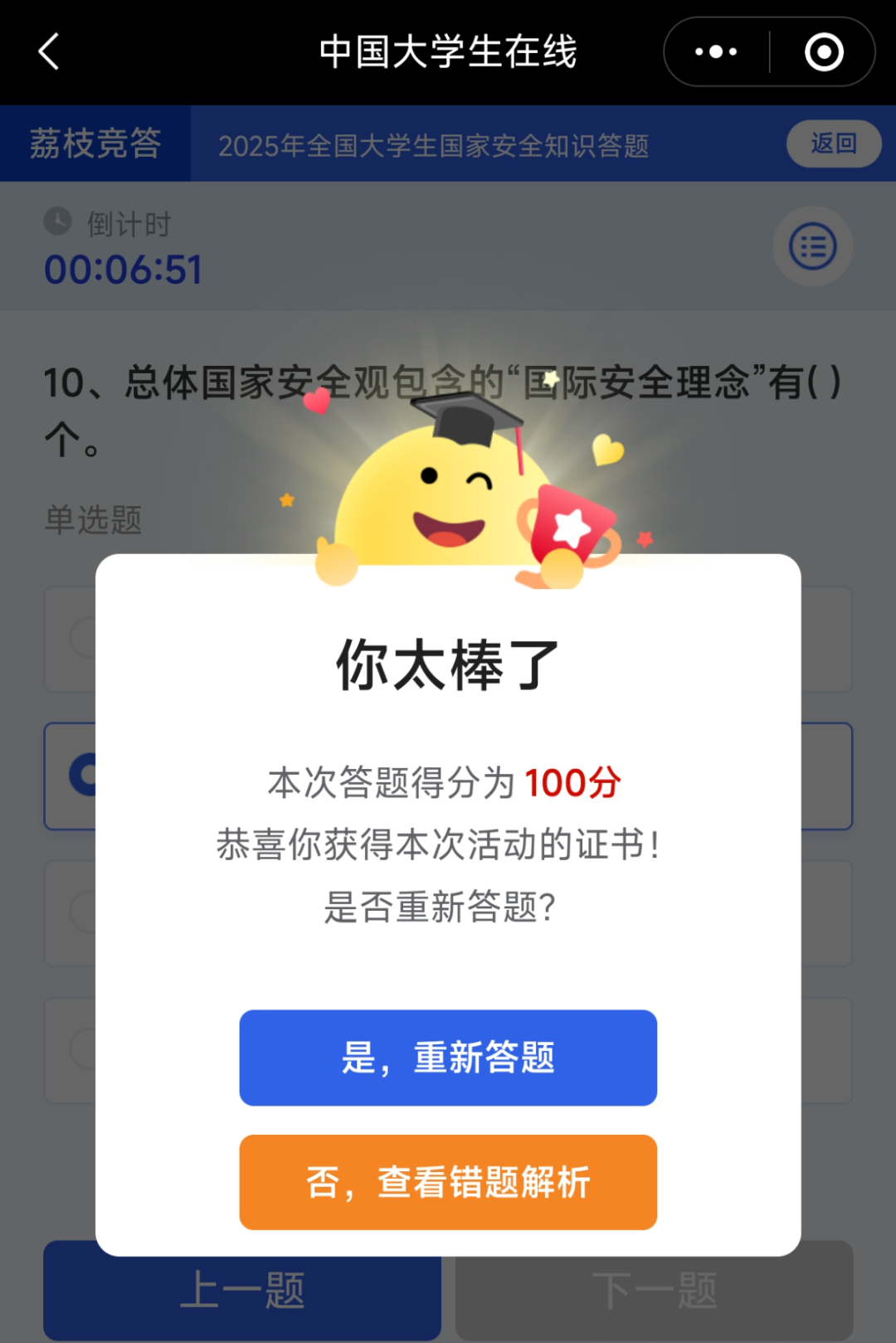The width and height of the screenshot is (896, 1343).
Task: Tap the back arrow in the title bar
Action: tap(50, 52)
